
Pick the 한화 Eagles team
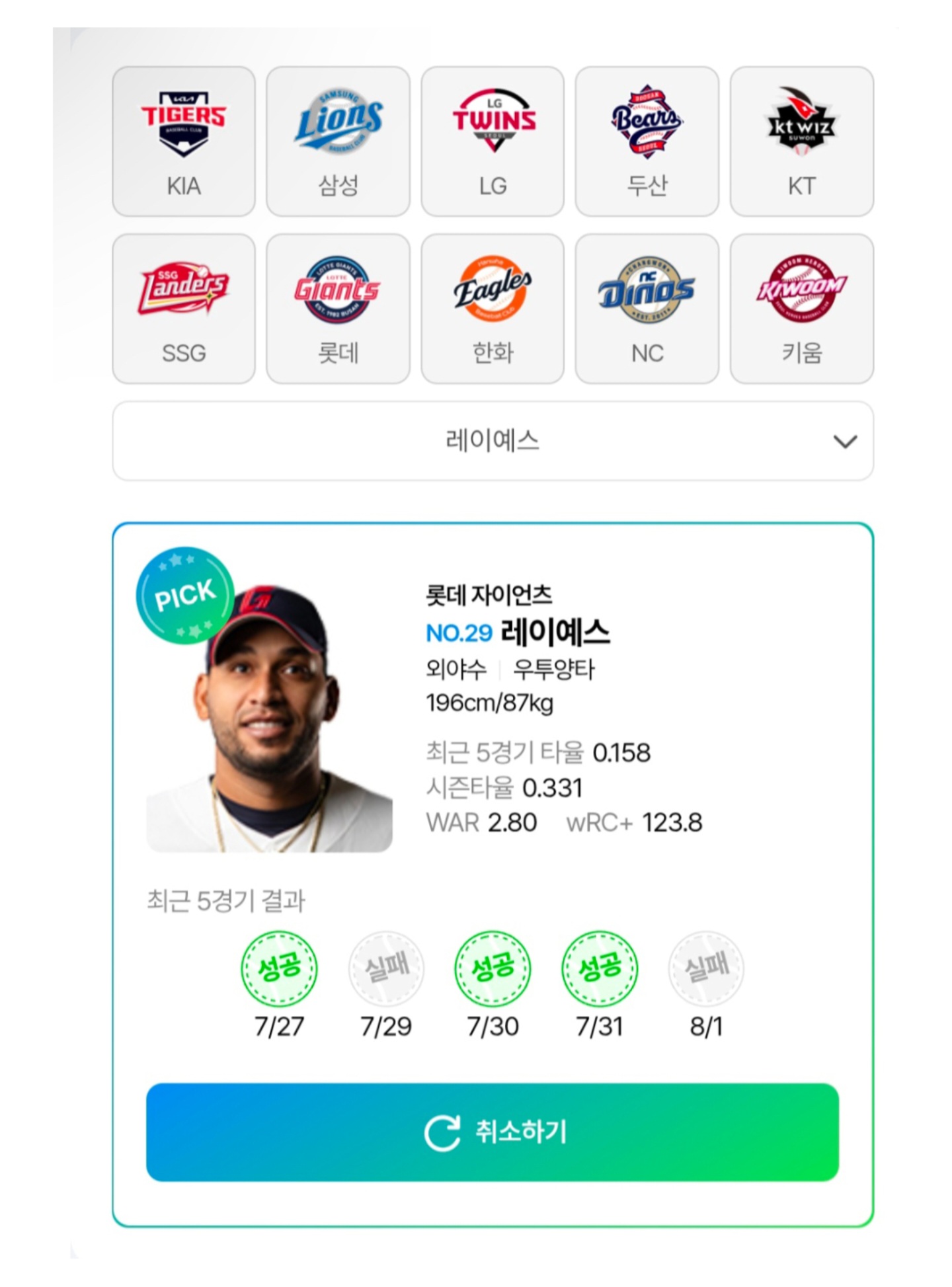click(x=493, y=308)
